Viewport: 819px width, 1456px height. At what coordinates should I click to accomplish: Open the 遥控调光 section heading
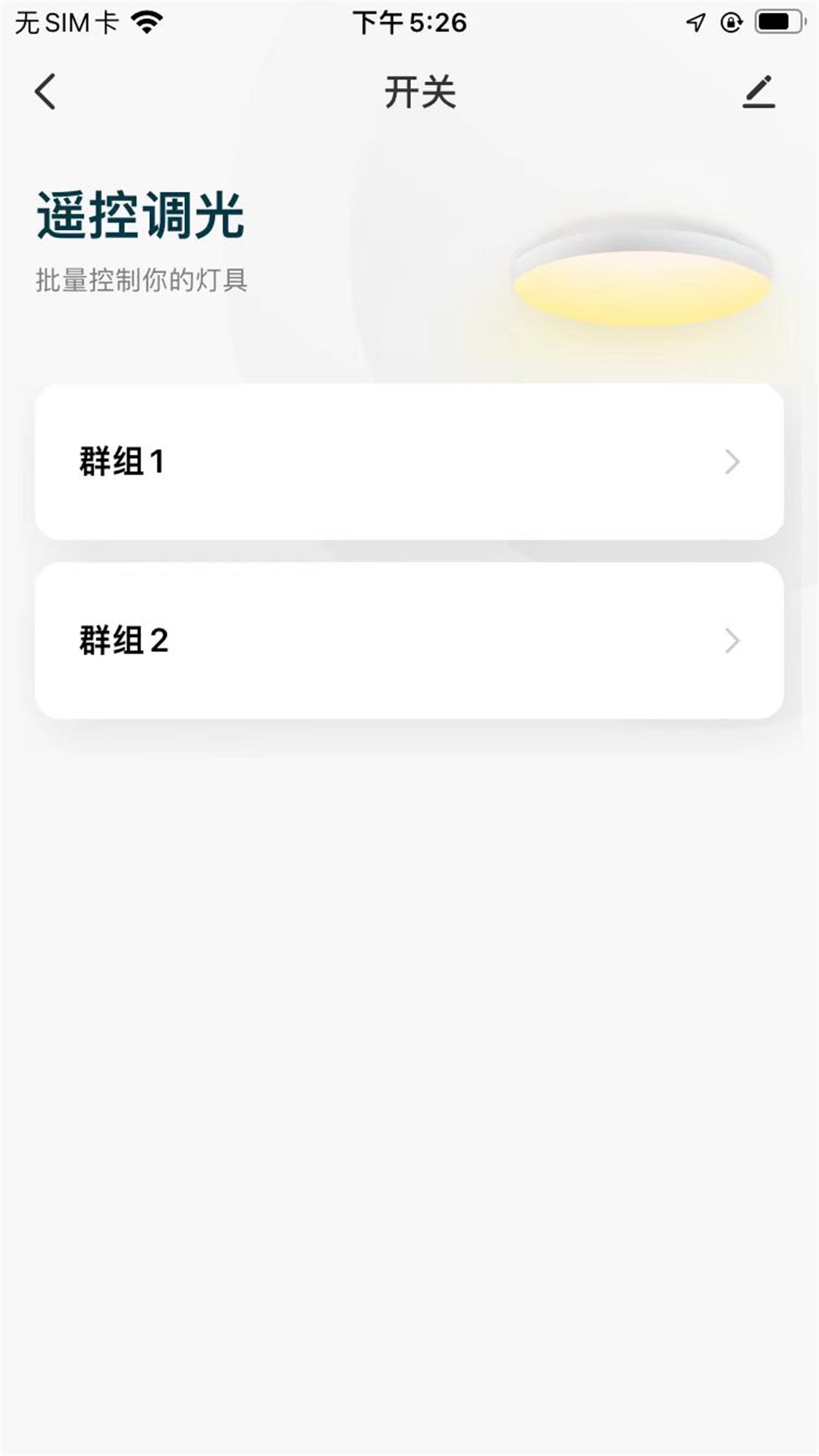tap(139, 218)
